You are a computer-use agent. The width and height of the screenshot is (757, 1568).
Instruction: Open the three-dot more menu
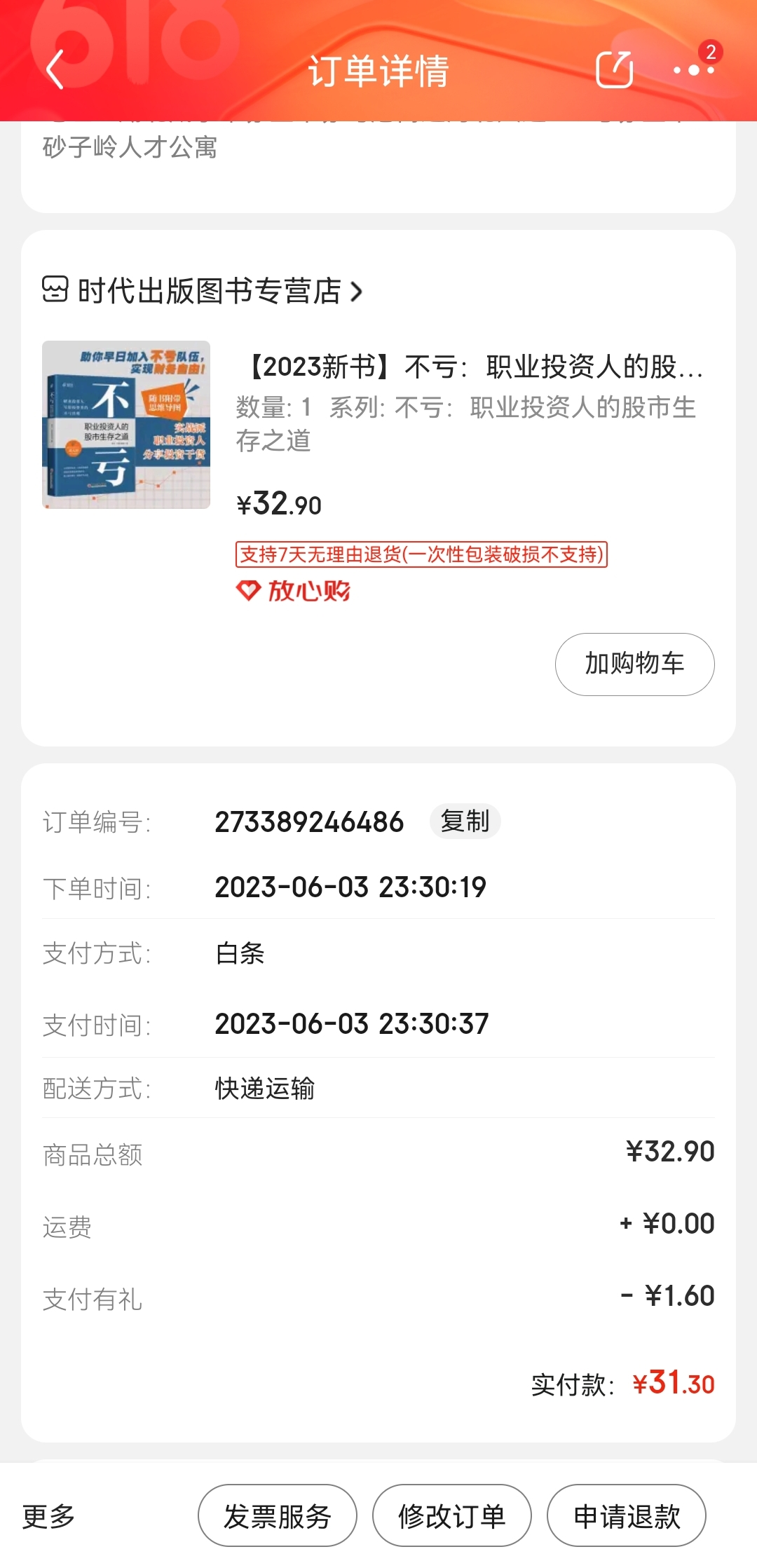693,69
